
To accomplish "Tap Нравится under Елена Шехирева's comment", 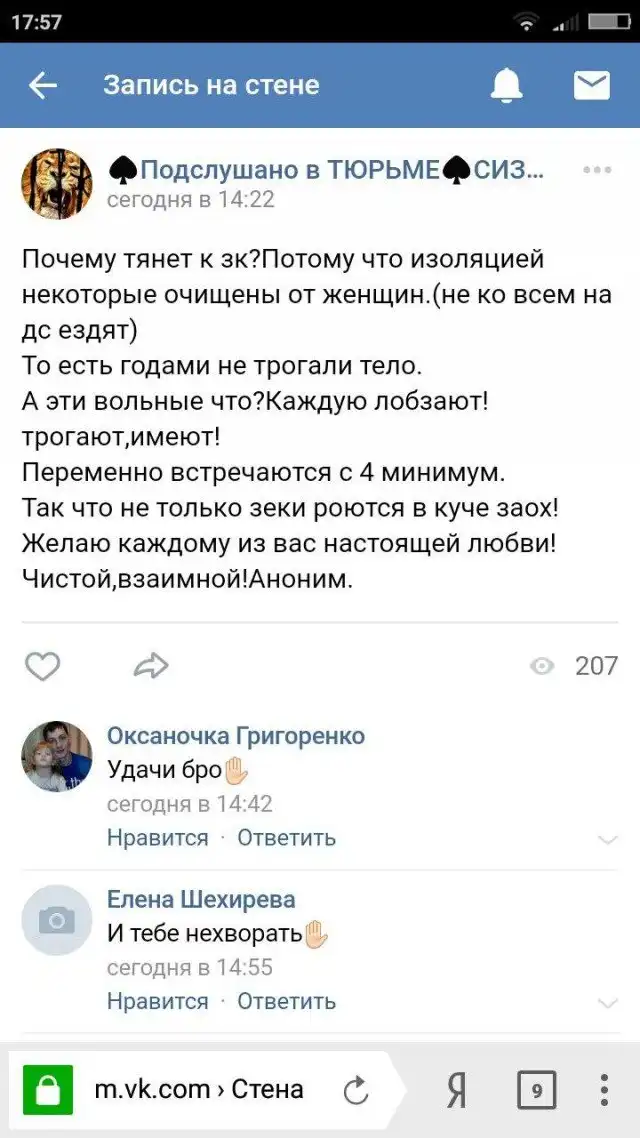I will click(158, 1001).
